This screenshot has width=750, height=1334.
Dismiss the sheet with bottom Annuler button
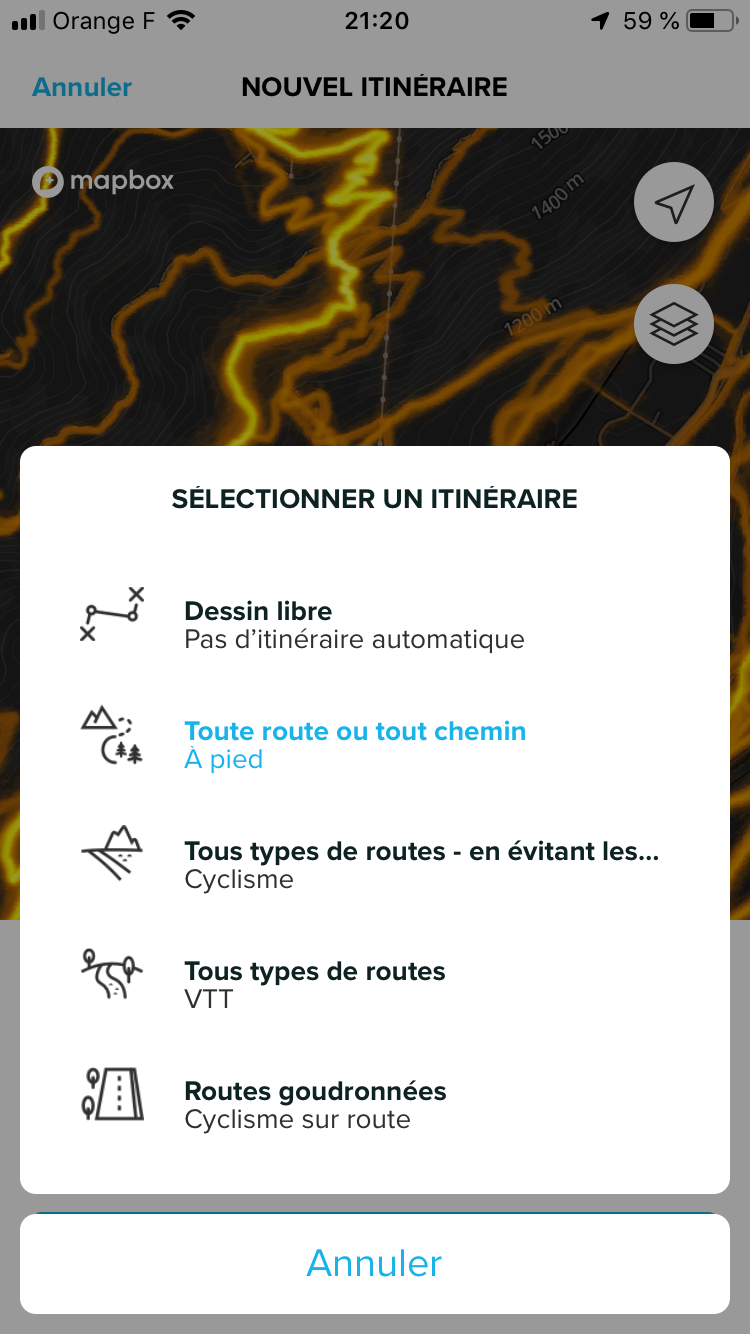[375, 1263]
